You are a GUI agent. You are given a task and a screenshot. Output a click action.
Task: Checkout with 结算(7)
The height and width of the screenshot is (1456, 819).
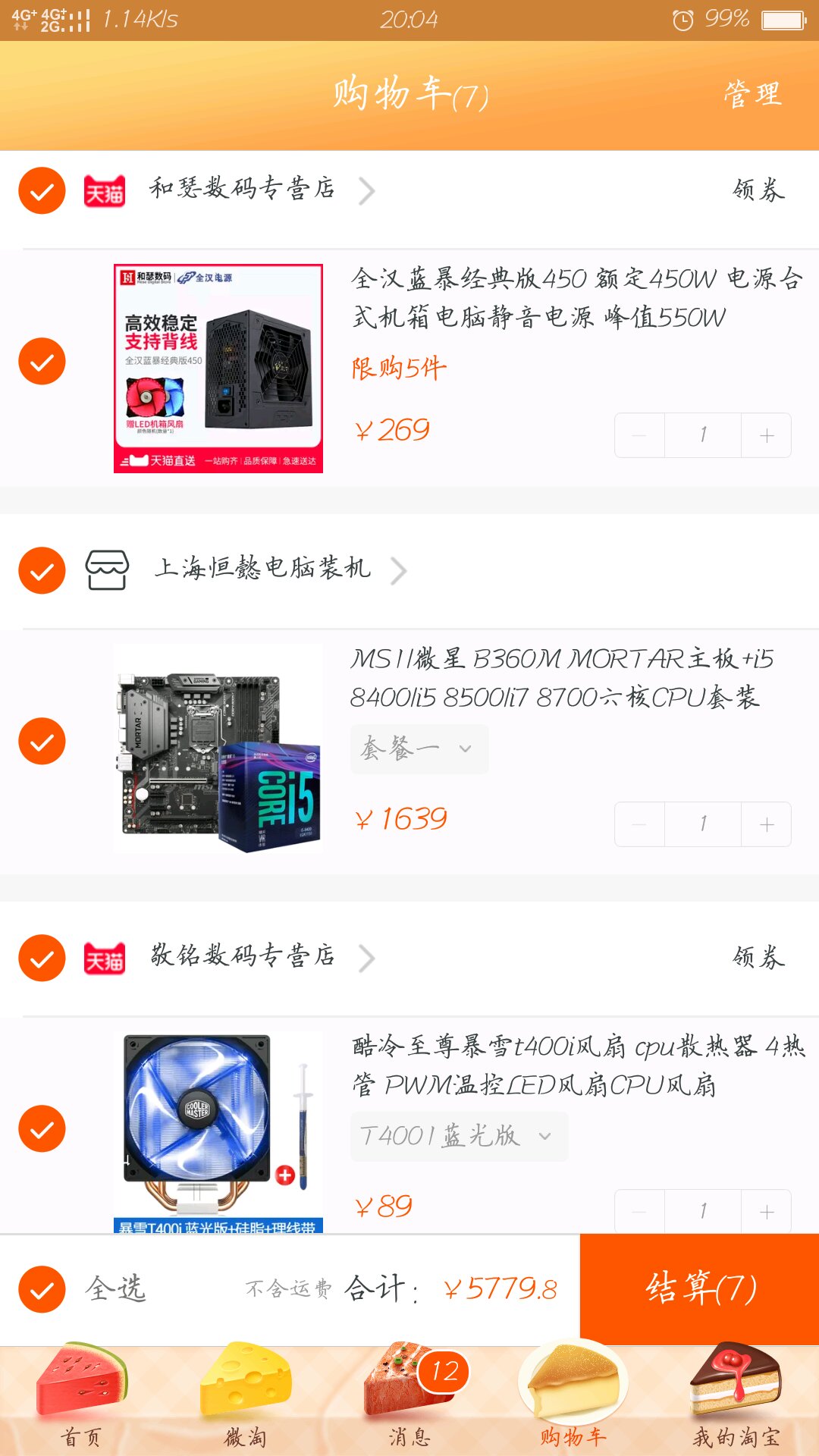point(699,1289)
